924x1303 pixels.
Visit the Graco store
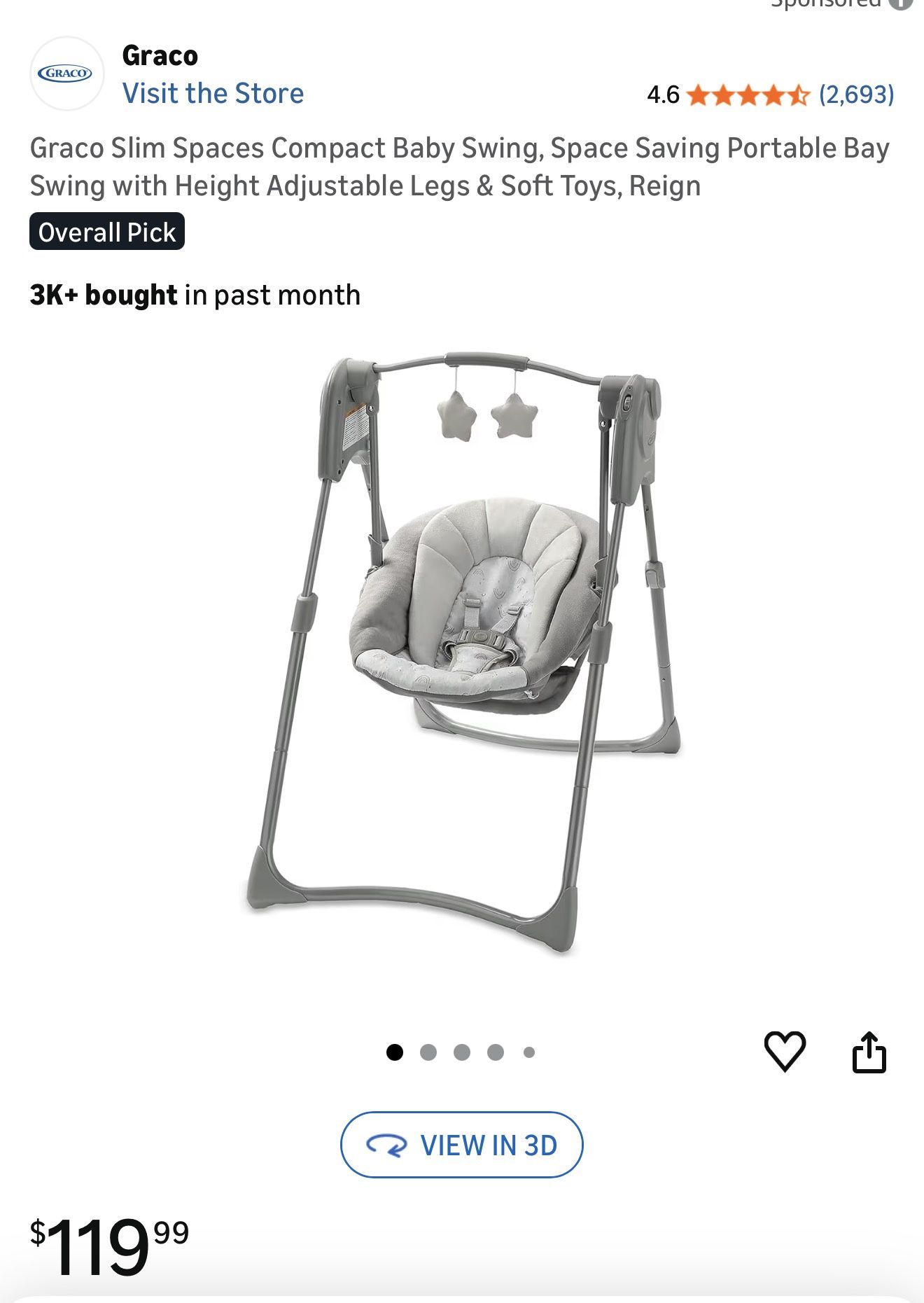click(x=213, y=92)
